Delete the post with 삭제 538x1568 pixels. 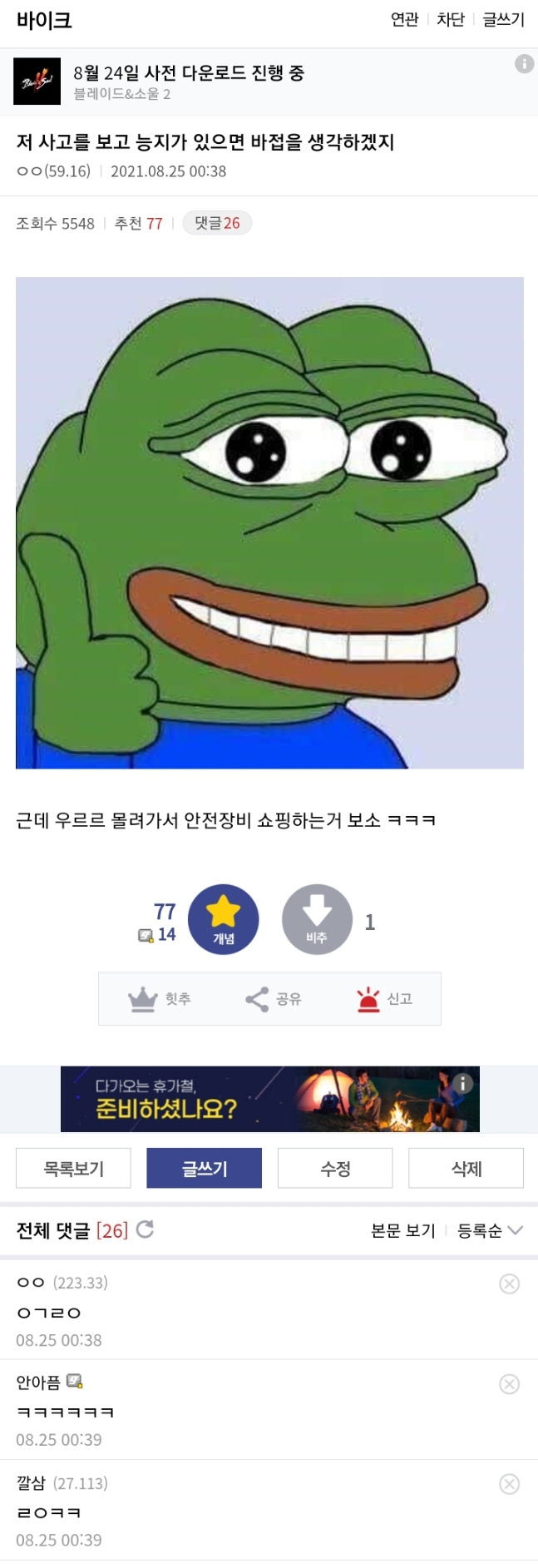466,1168
